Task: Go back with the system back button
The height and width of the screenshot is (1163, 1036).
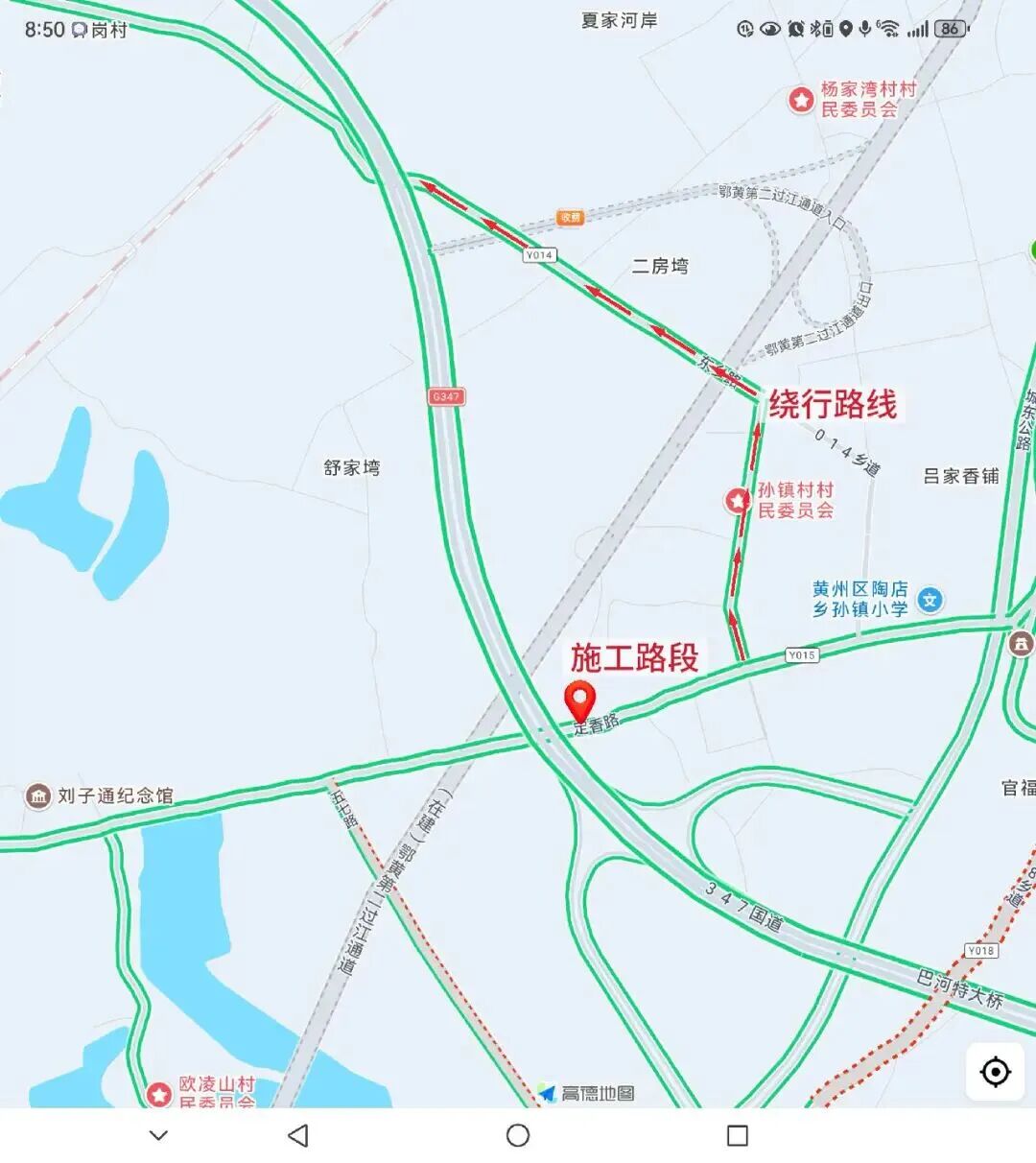Action: [x=298, y=1135]
